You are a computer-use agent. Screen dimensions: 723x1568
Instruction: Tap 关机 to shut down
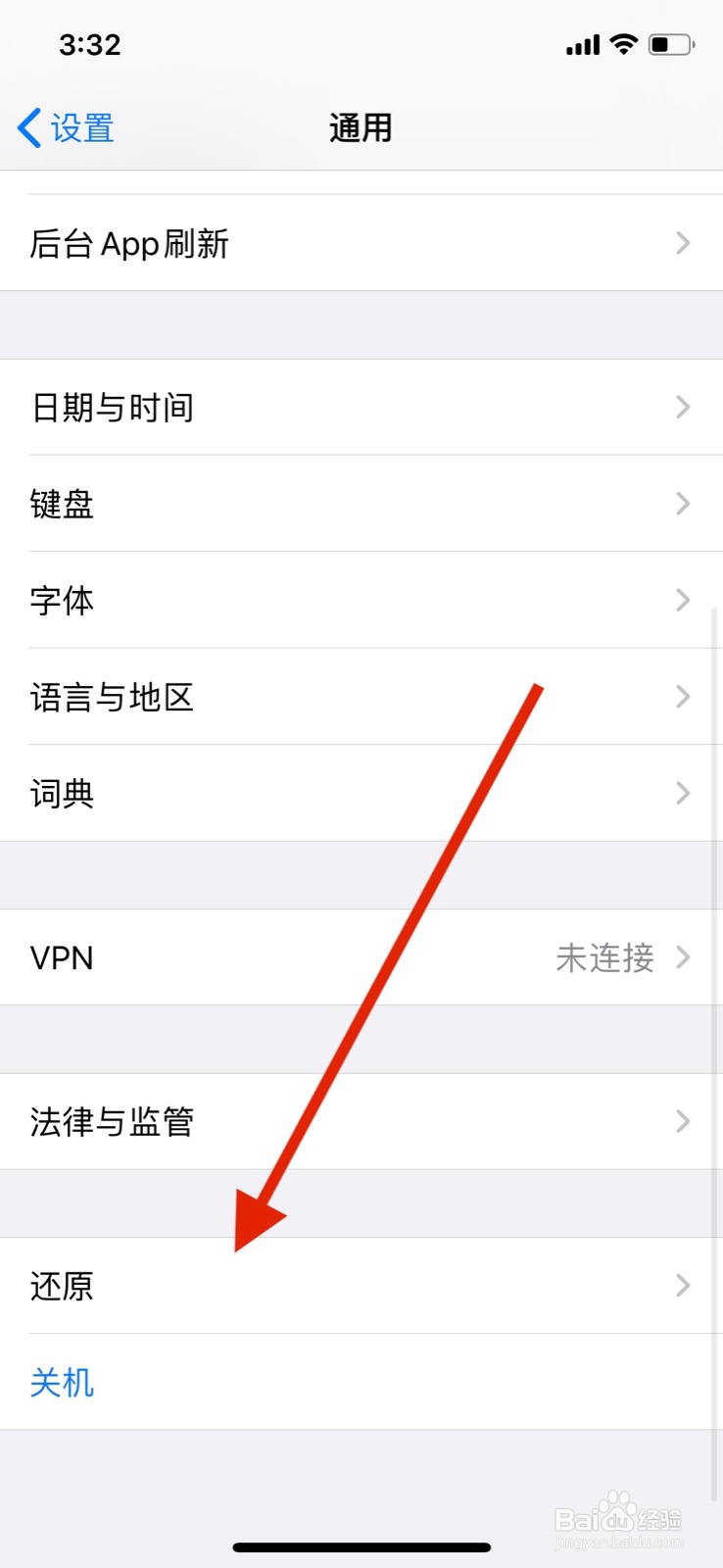[x=62, y=1383]
